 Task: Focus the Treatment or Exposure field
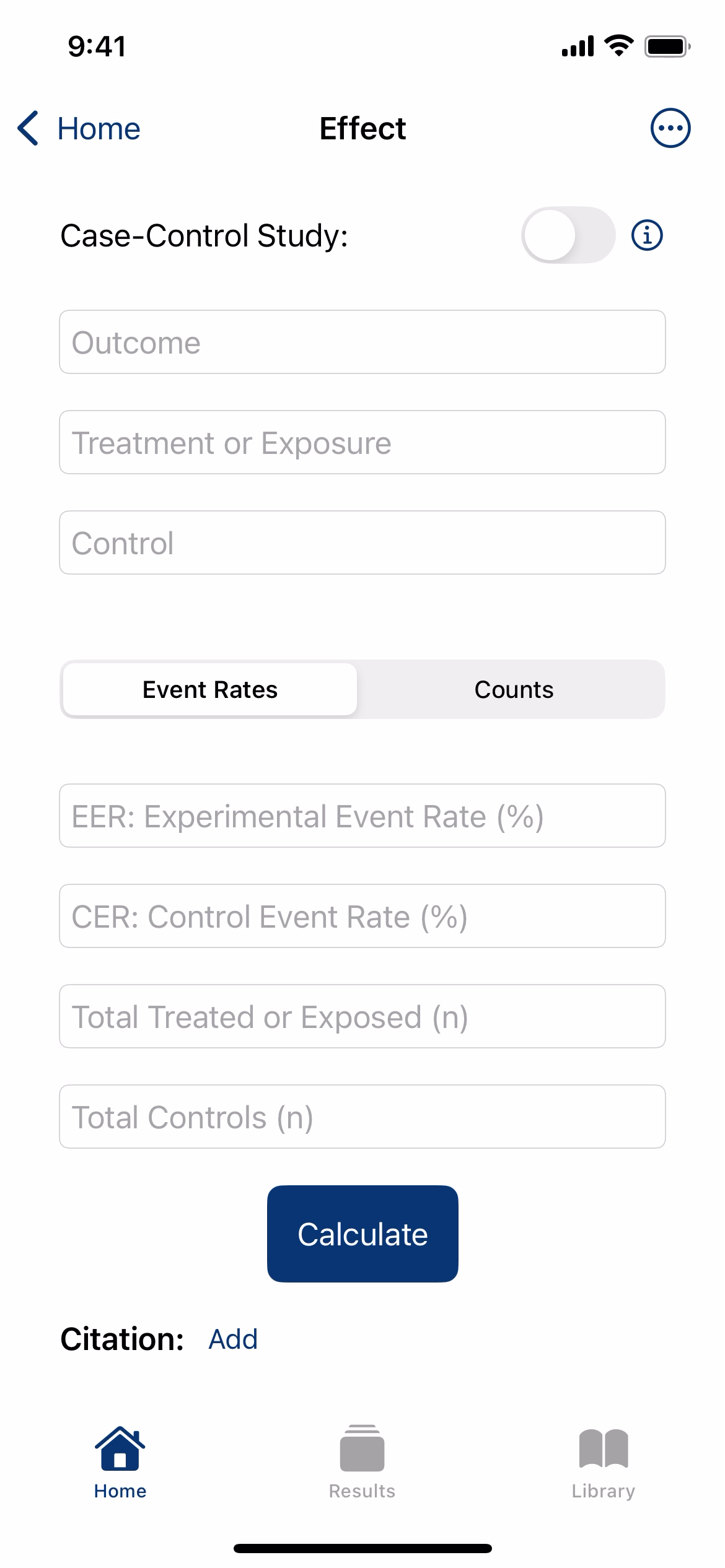362,442
